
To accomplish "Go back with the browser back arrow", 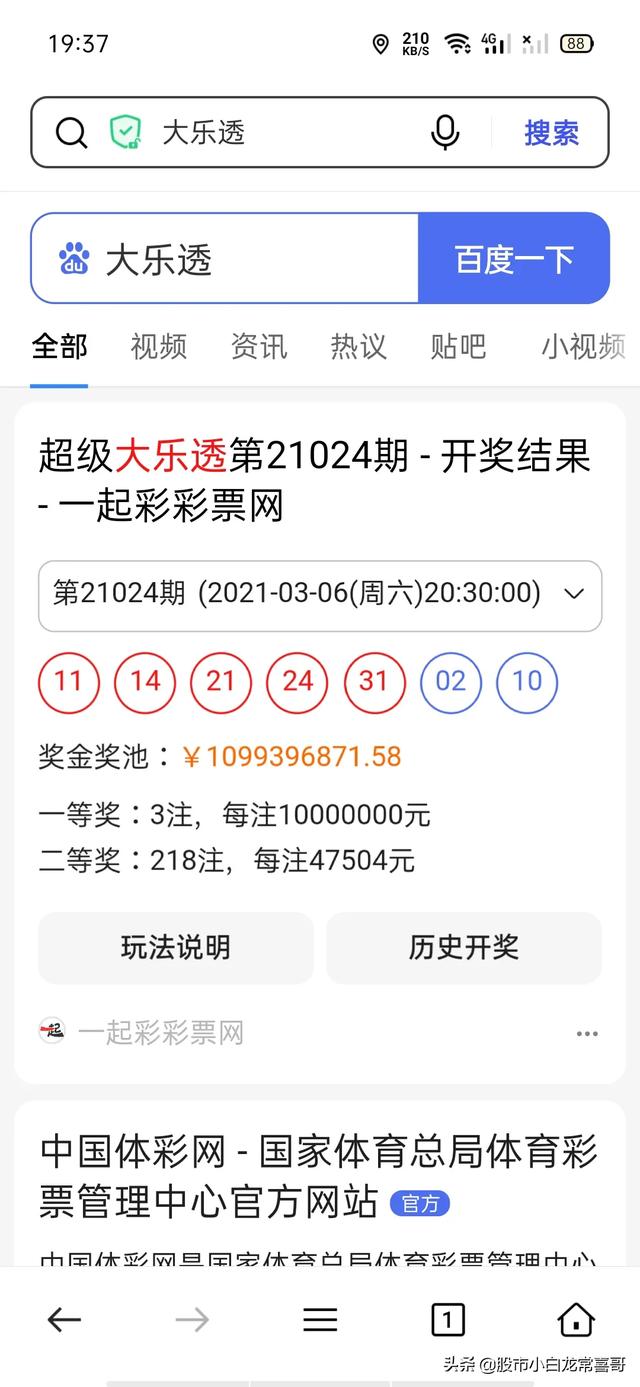I will pos(64,1320).
